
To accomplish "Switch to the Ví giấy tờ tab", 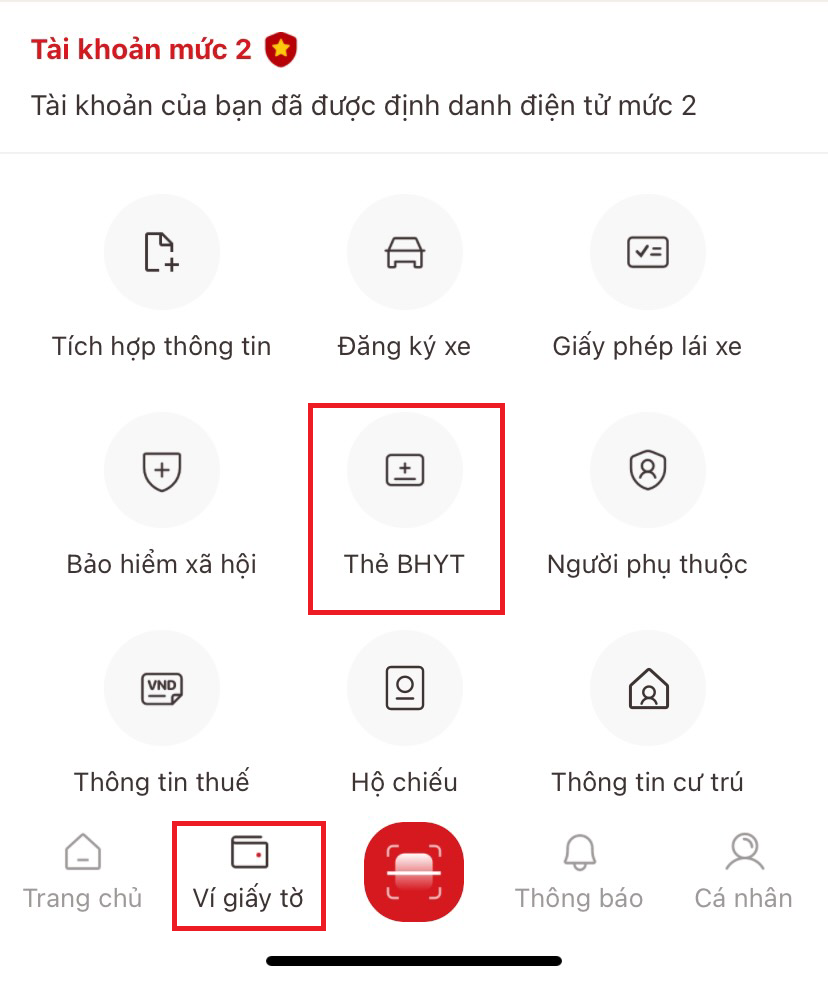I will [x=248, y=872].
